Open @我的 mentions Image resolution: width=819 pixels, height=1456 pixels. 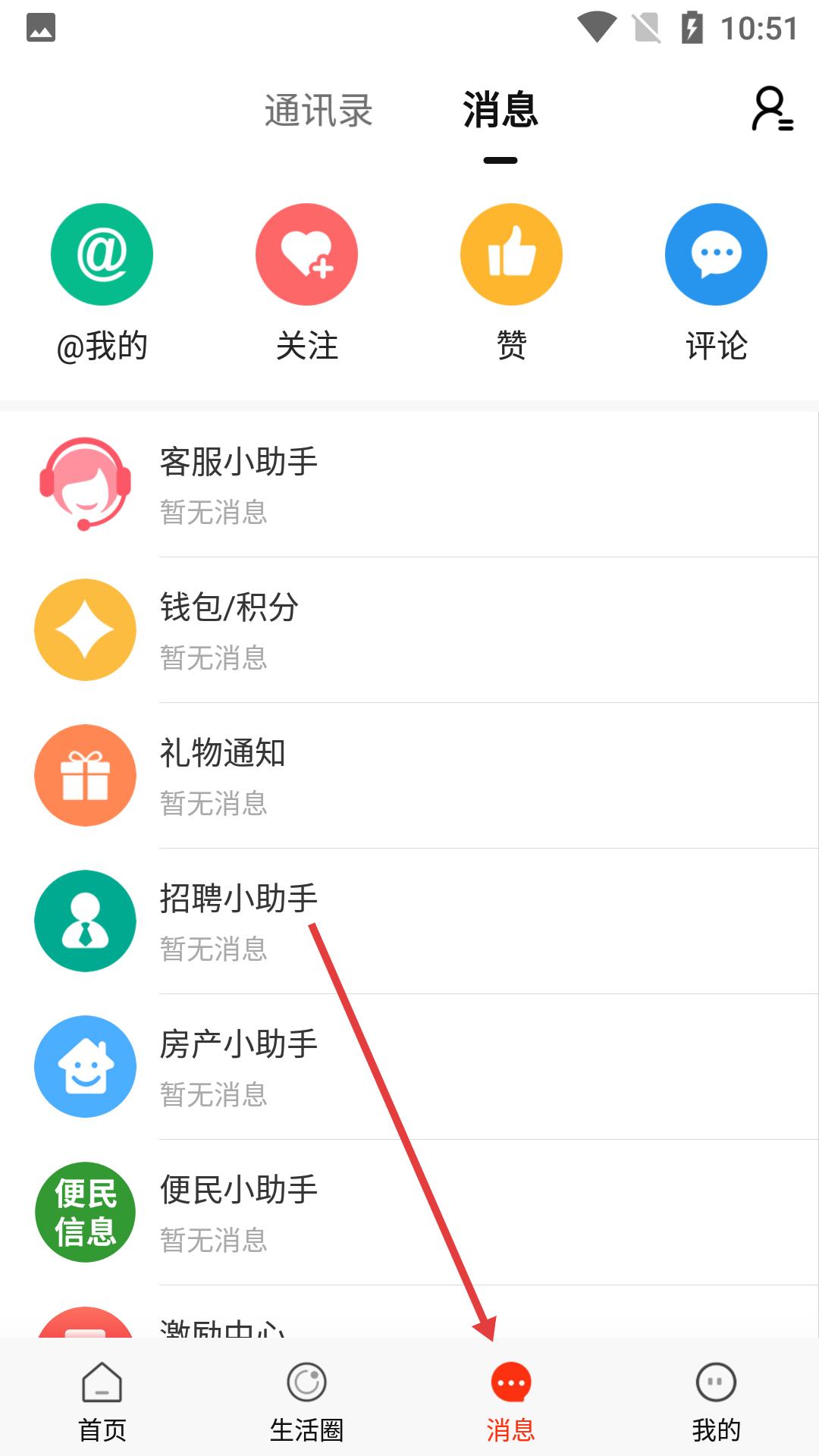[x=102, y=284]
